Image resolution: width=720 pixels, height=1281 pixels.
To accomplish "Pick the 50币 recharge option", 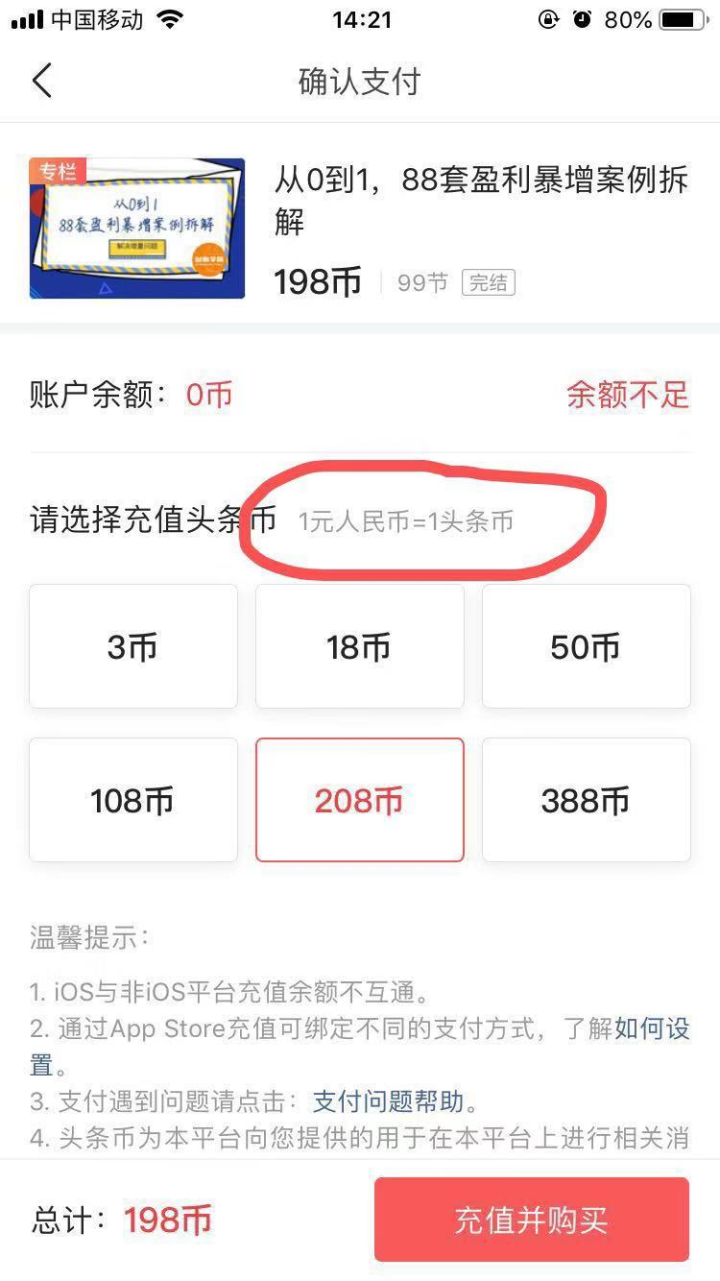I will (x=586, y=646).
